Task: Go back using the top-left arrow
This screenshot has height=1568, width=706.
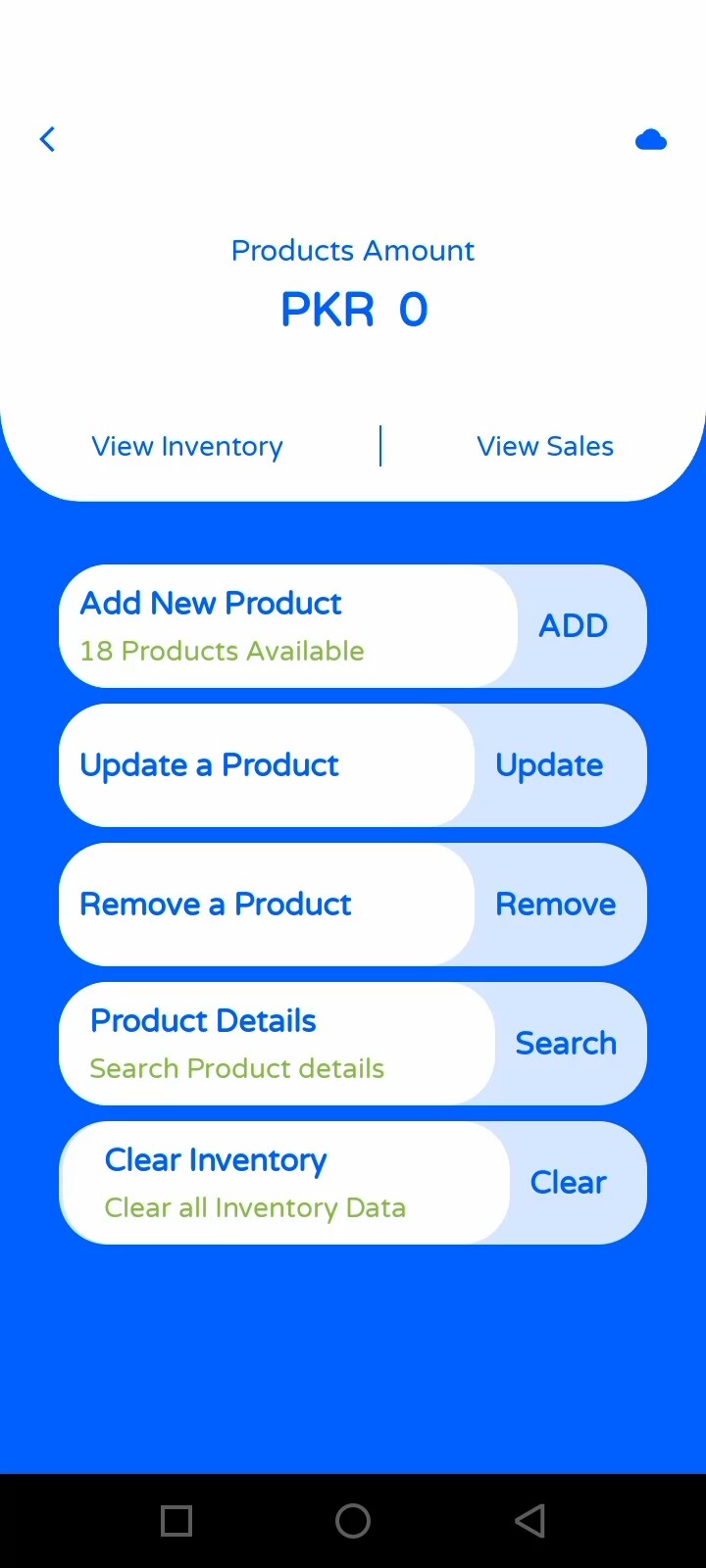Action: (47, 139)
